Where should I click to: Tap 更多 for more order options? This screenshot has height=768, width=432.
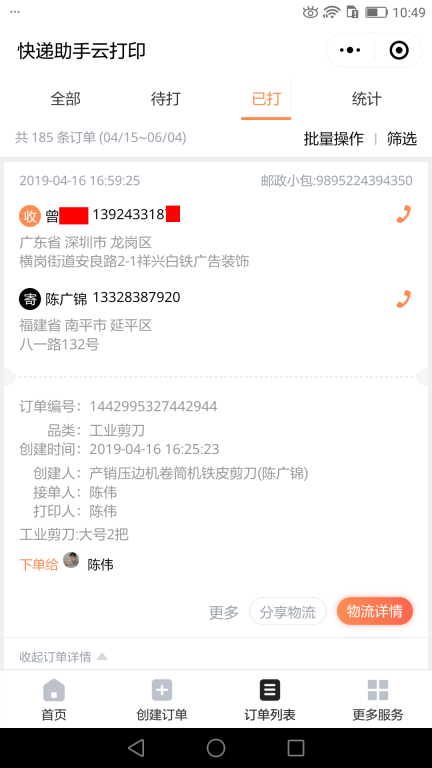(x=223, y=612)
